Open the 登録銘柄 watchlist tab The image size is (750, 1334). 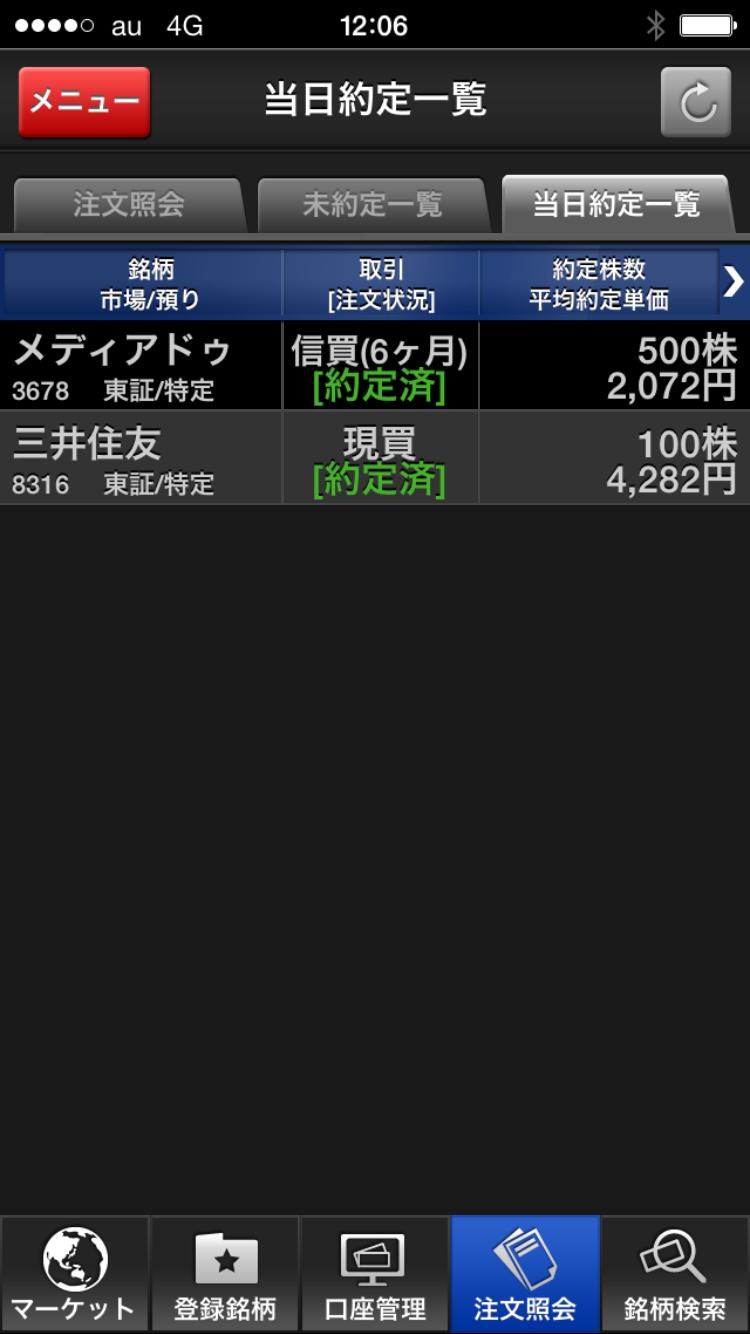coord(225,1274)
